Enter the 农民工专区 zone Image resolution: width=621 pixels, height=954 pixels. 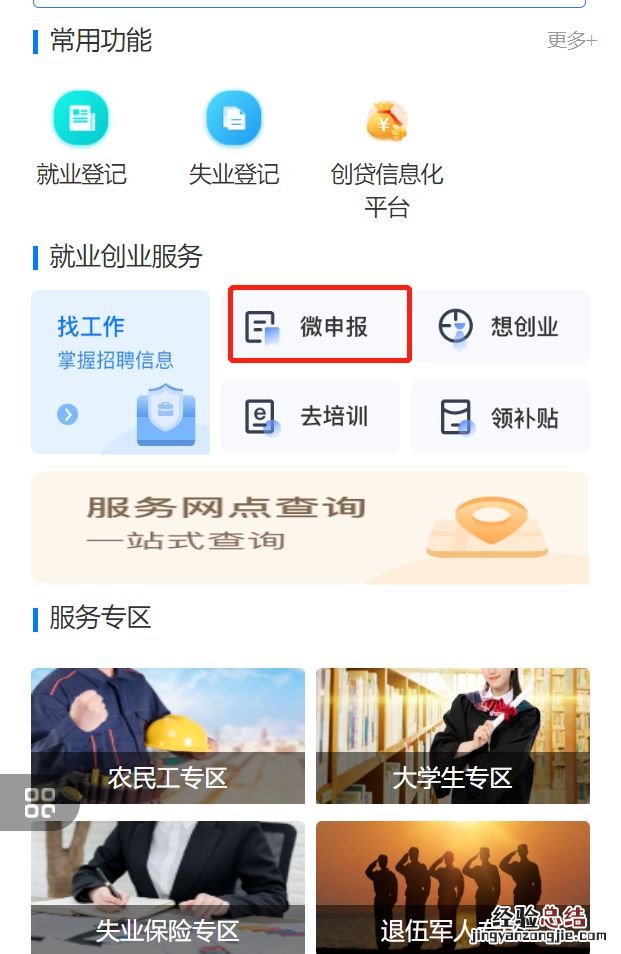coord(168,735)
